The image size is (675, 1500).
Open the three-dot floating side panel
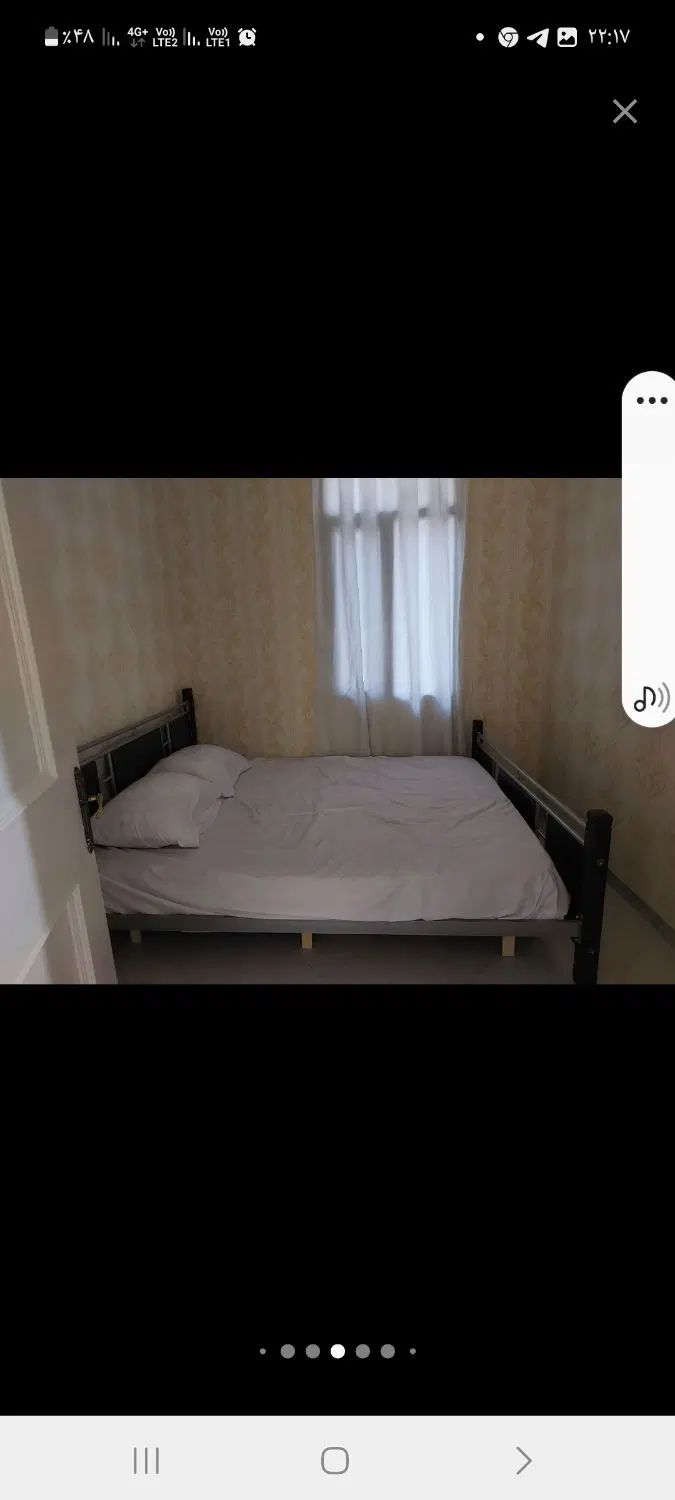[x=652, y=401]
